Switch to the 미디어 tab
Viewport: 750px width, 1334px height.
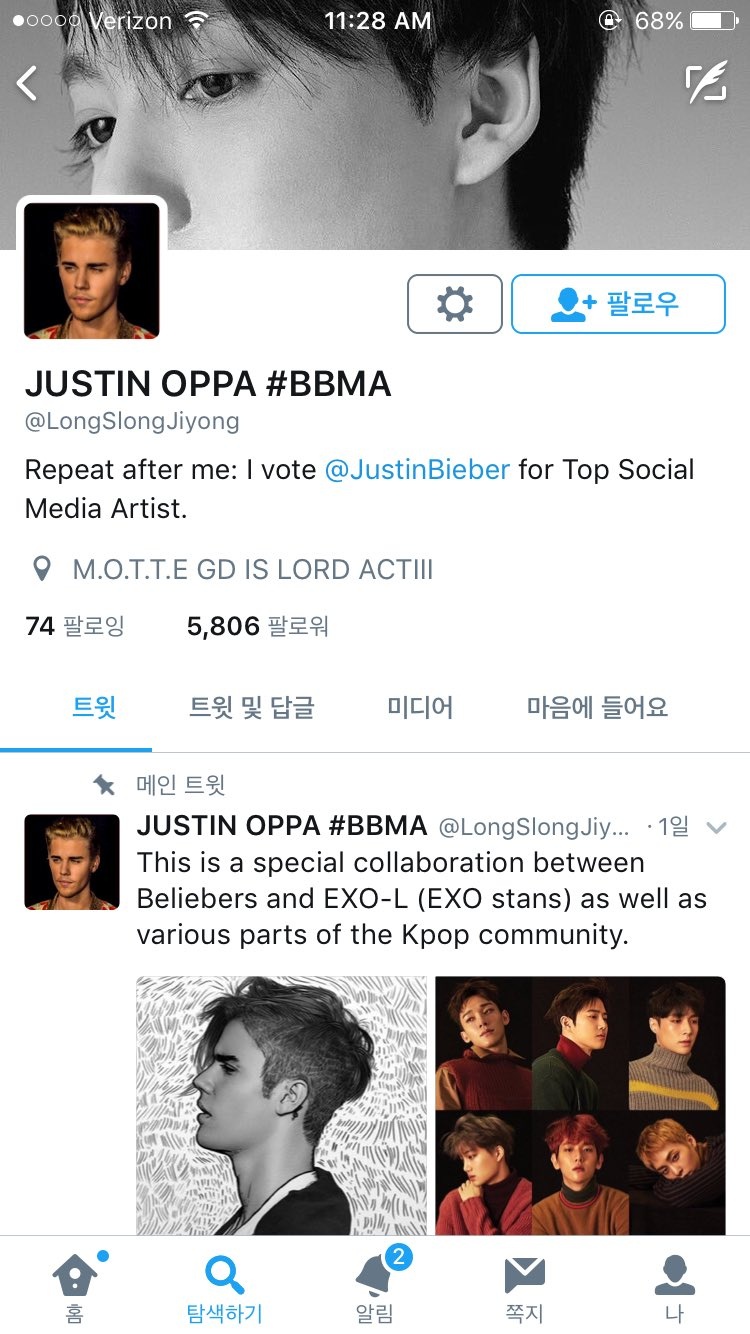click(x=420, y=708)
